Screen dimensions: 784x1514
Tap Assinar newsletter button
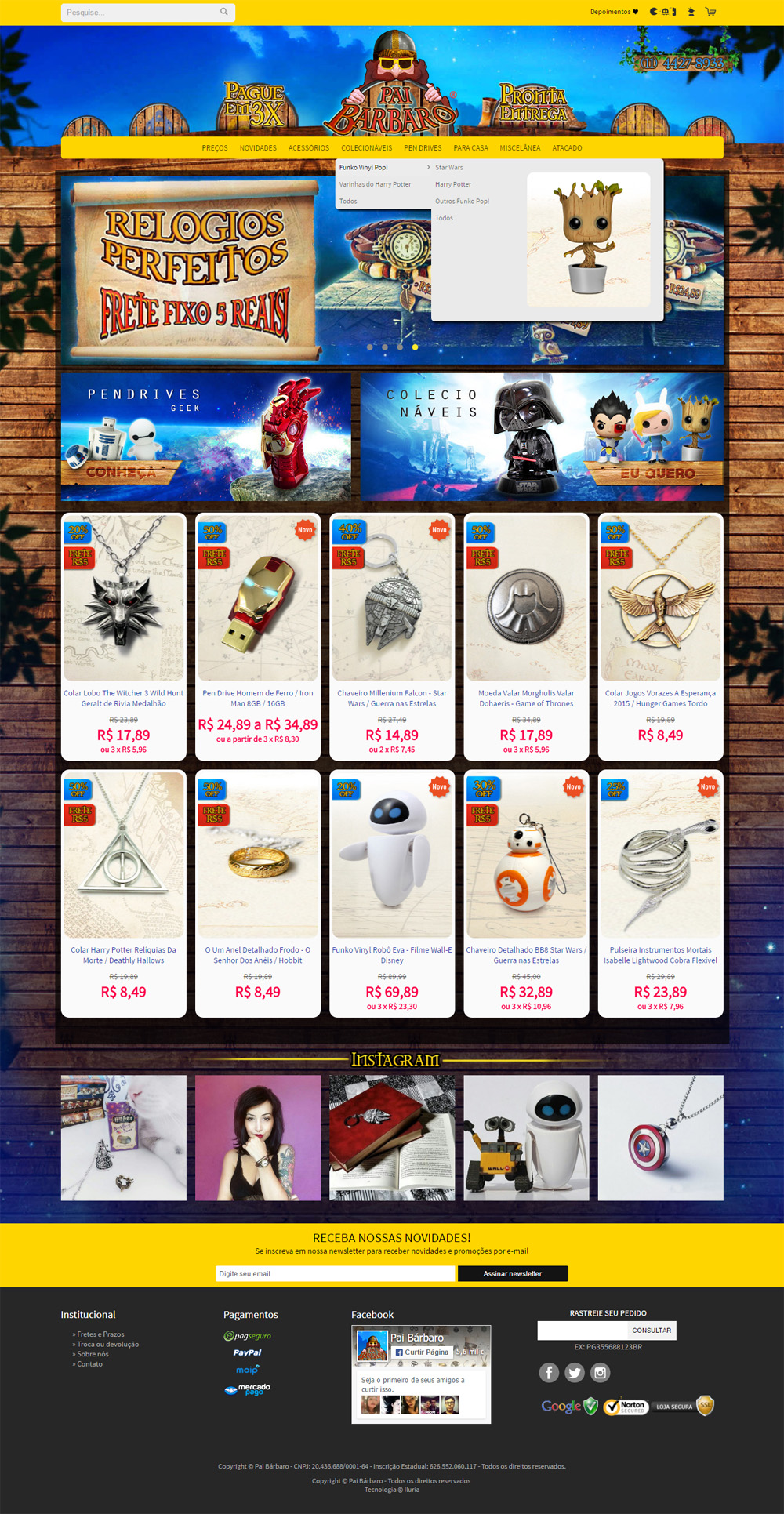pyautogui.click(x=513, y=1273)
